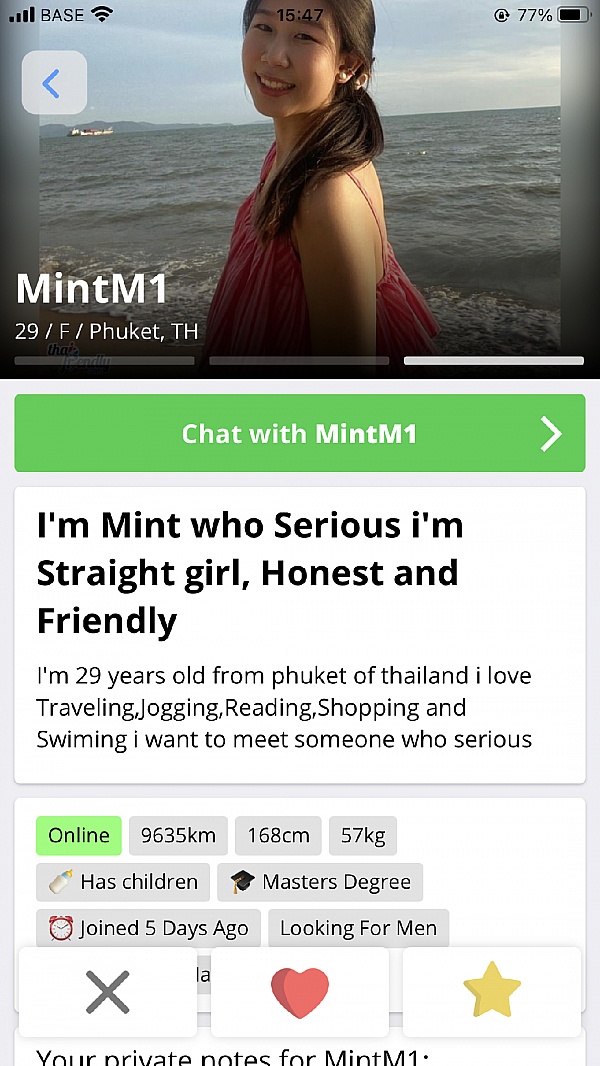Start a chat with MintM1

tap(299, 433)
